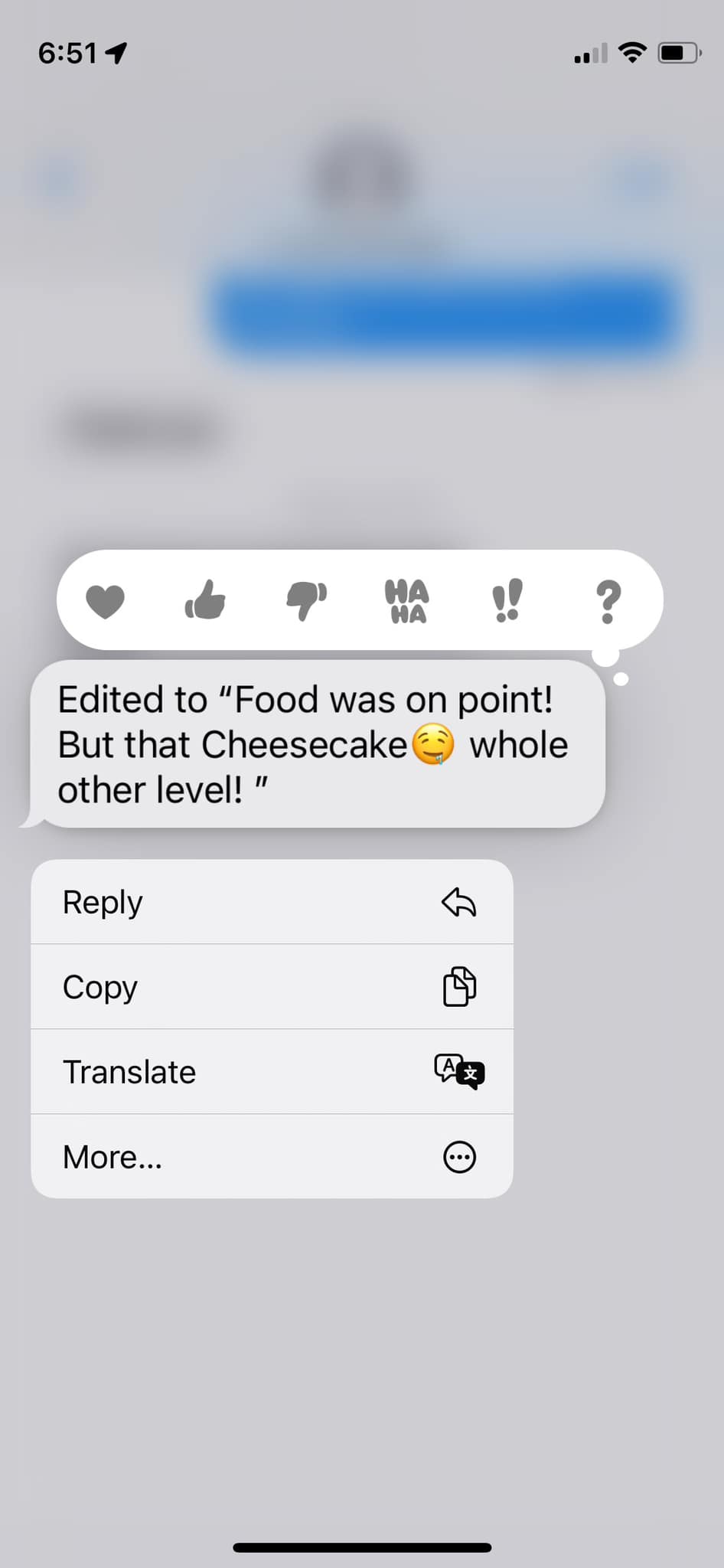This screenshot has width=724, height=1568.
Task: Open the More... options
Action: coord(272,1157)
